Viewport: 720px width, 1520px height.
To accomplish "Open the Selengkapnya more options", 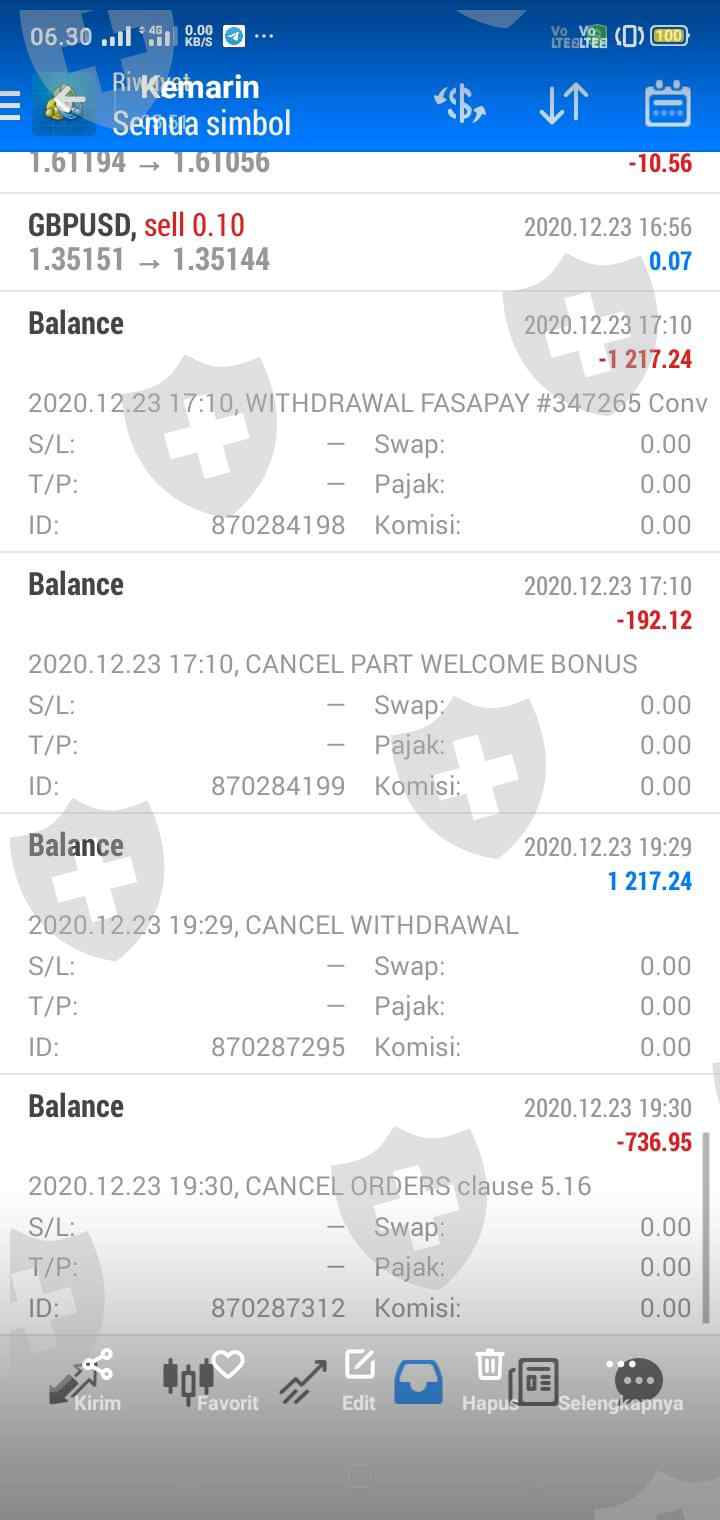I will [x=620, y=1382].
